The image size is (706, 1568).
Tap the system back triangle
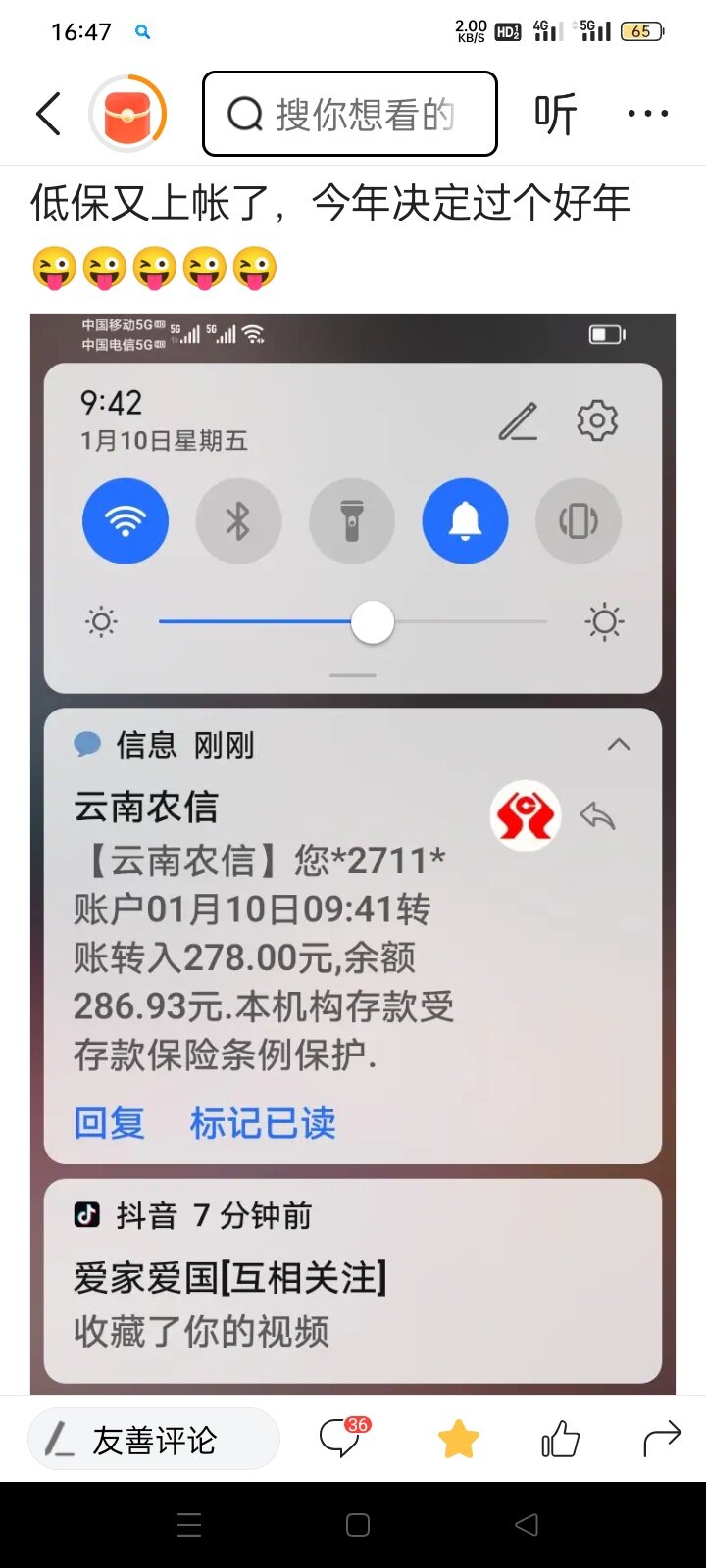point(527,1525)
